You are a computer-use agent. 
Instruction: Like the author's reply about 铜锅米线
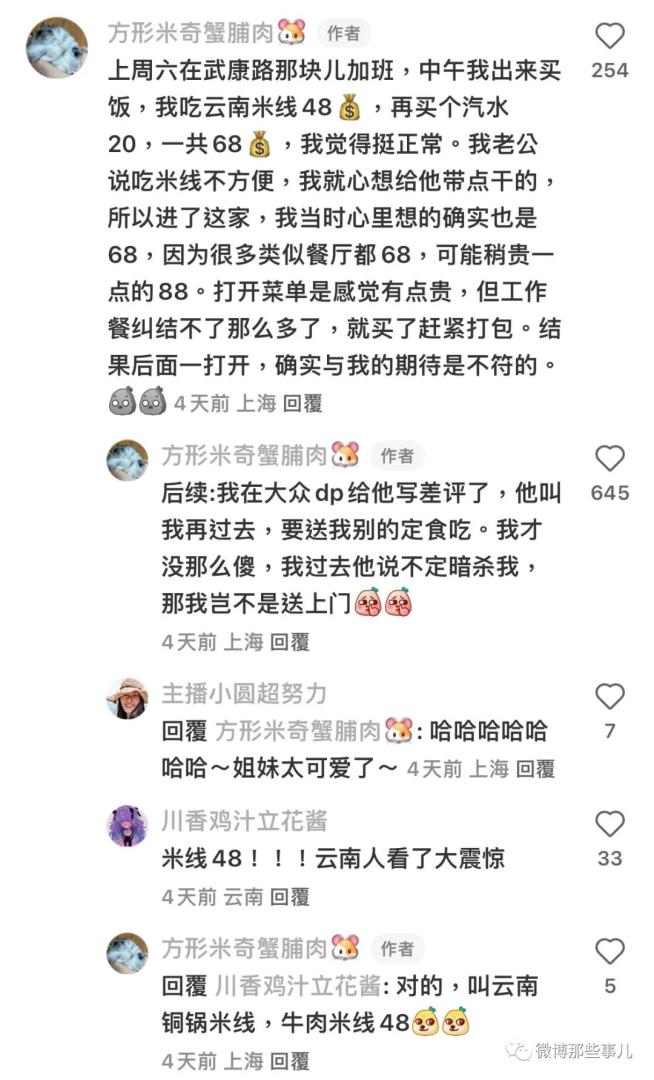point(609,951)
